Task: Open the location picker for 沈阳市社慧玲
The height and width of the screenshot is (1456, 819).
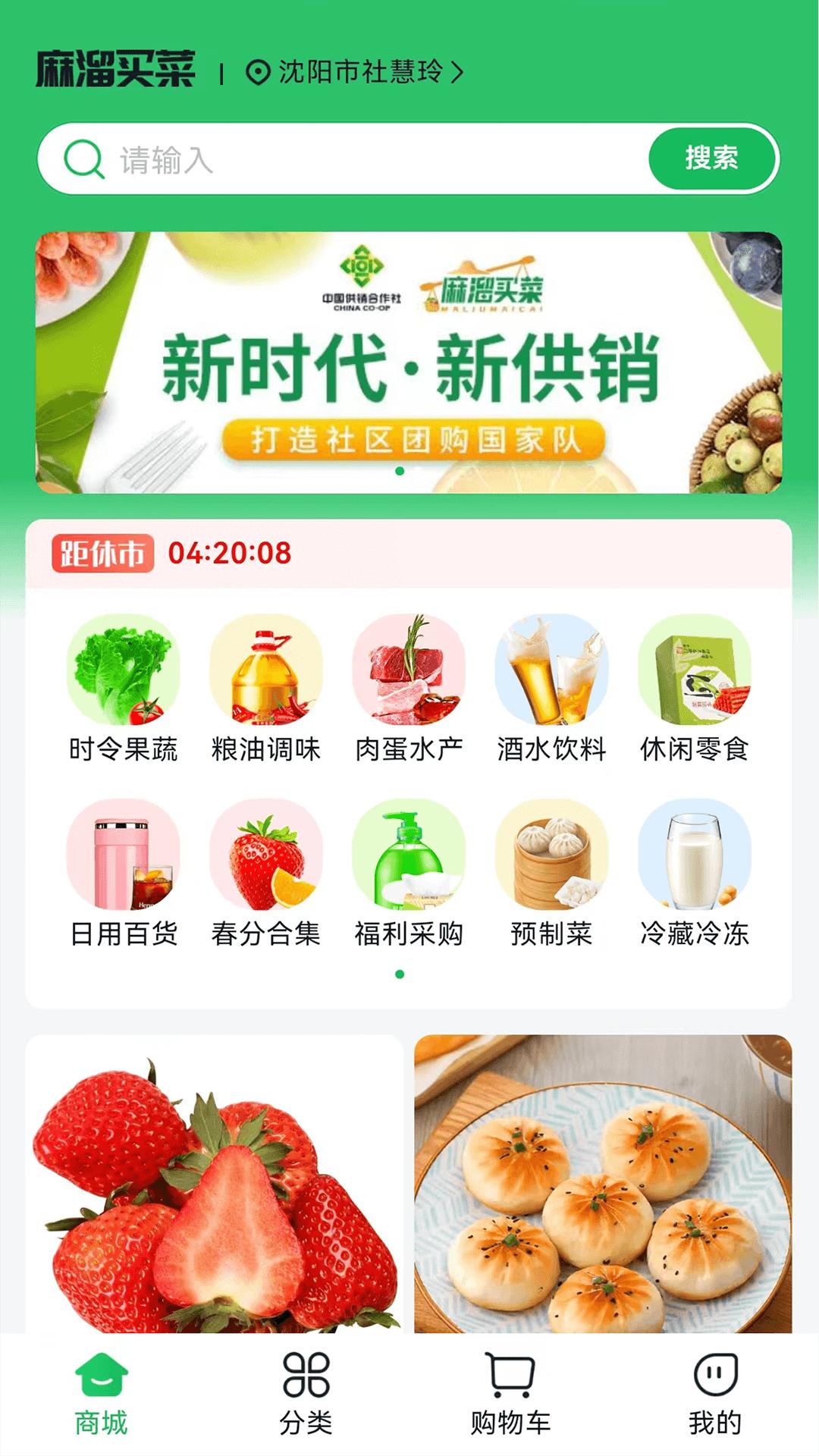Action: (x=353, y=73)
